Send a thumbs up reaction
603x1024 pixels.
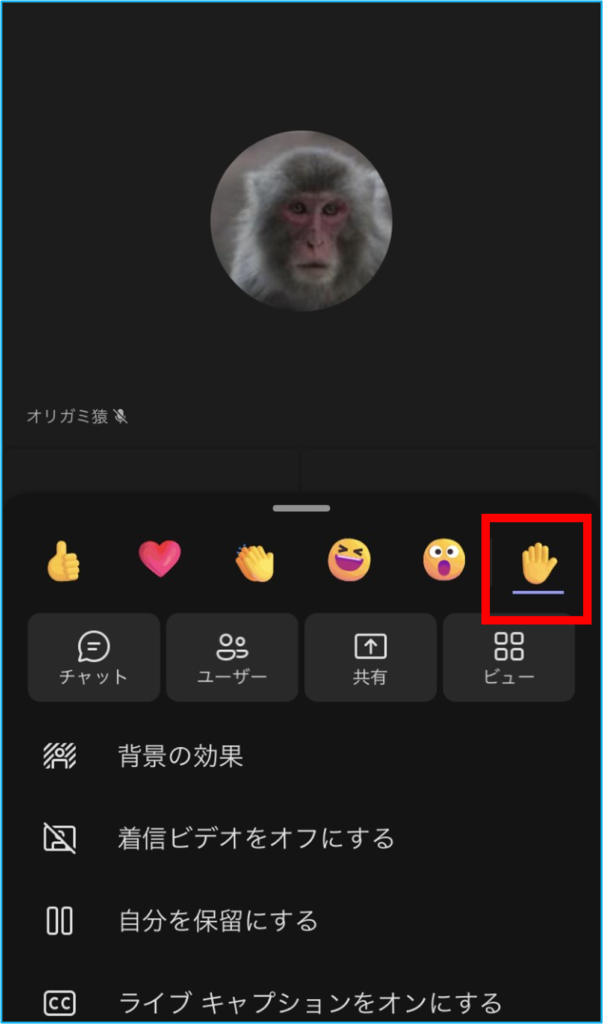[x=63, y=562]
